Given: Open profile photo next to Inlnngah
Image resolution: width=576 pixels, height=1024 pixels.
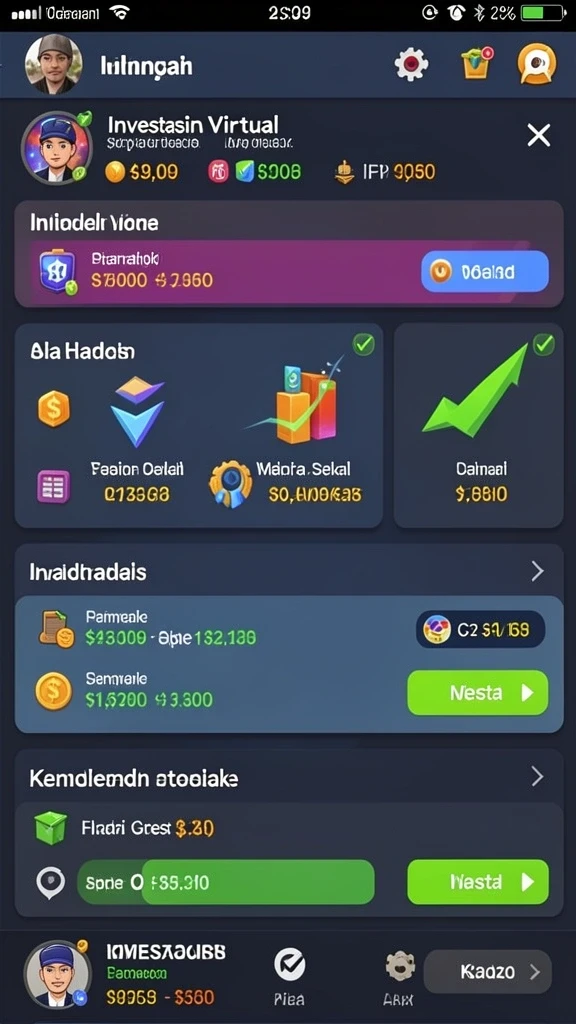Looking at the screenshot, I should [54, 64].
